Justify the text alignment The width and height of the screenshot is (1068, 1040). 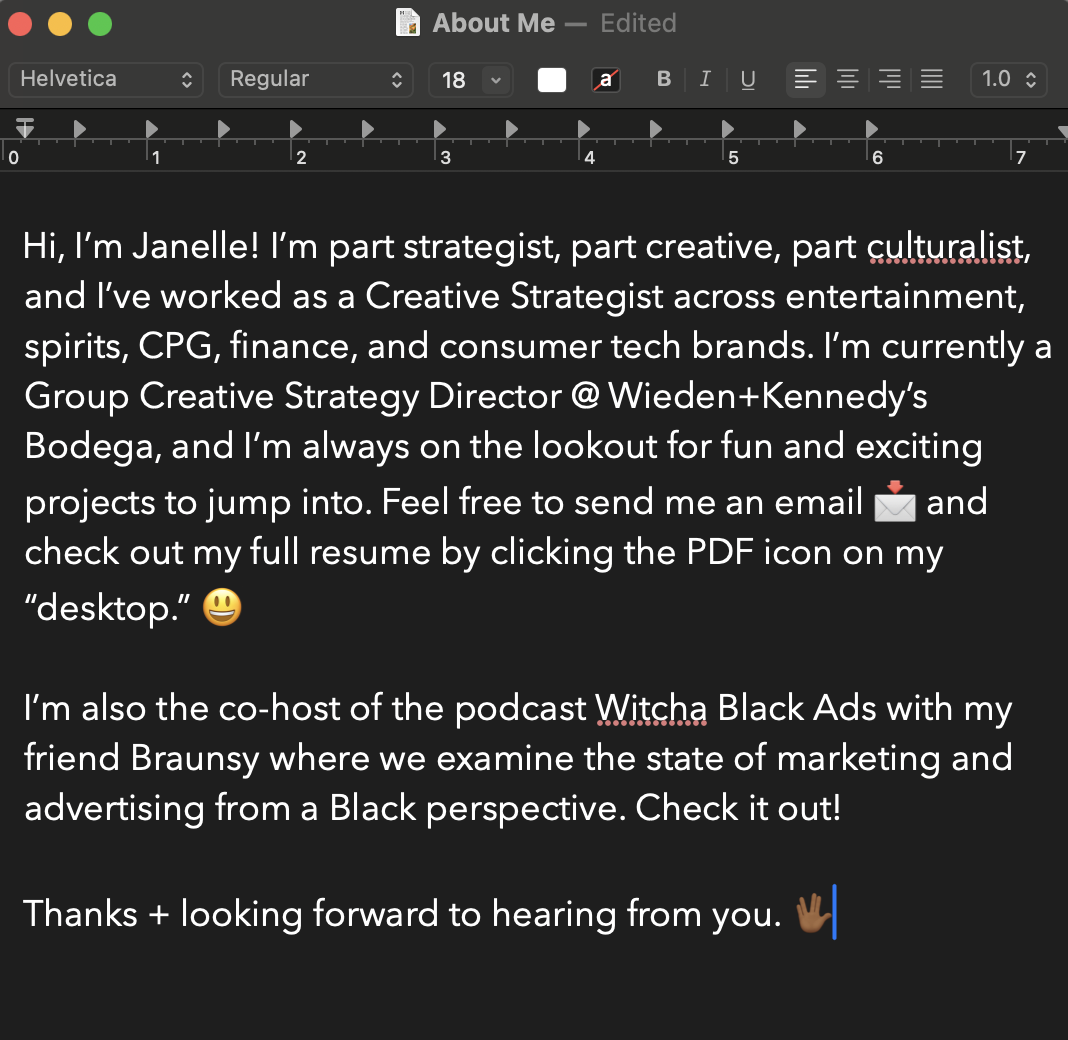(931, 79)
